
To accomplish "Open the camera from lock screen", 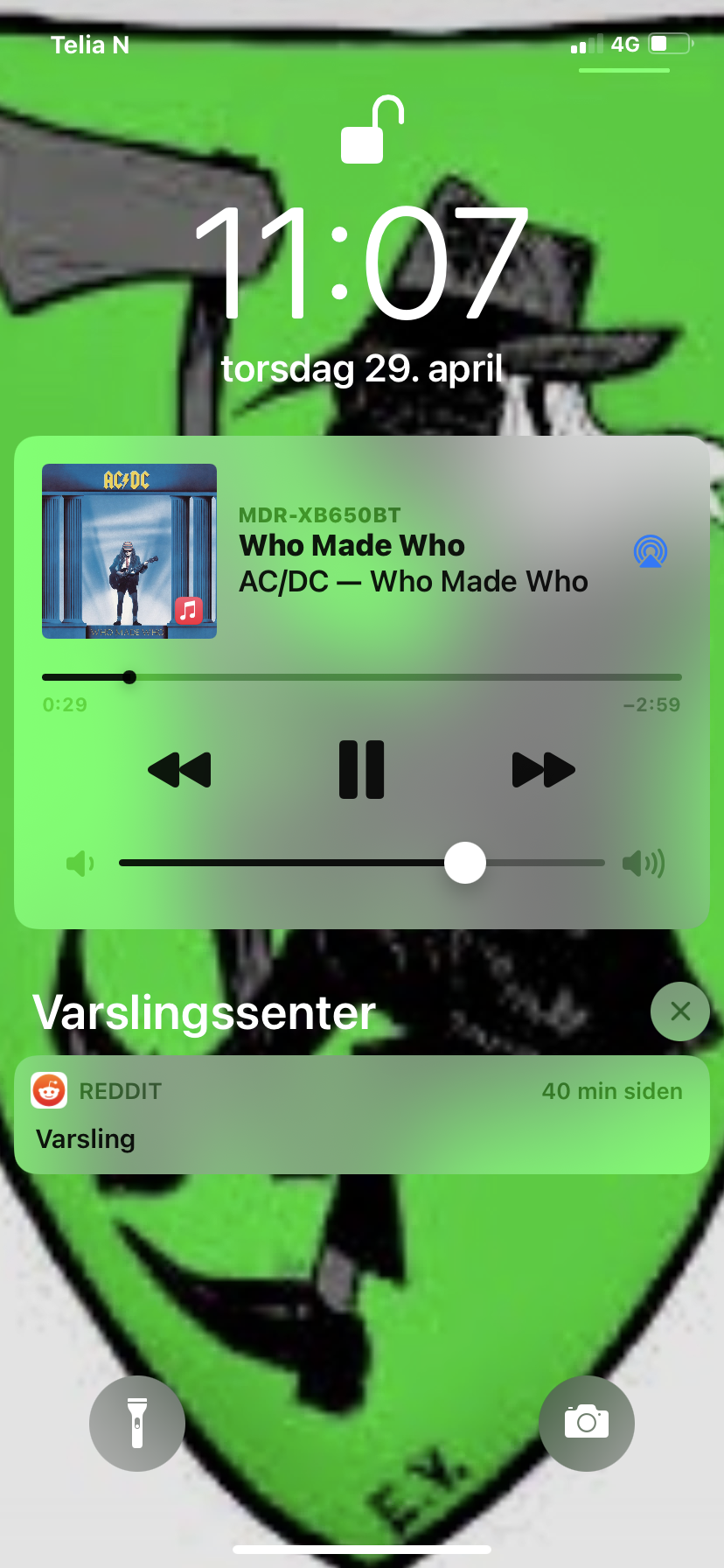I will 587,1424.
